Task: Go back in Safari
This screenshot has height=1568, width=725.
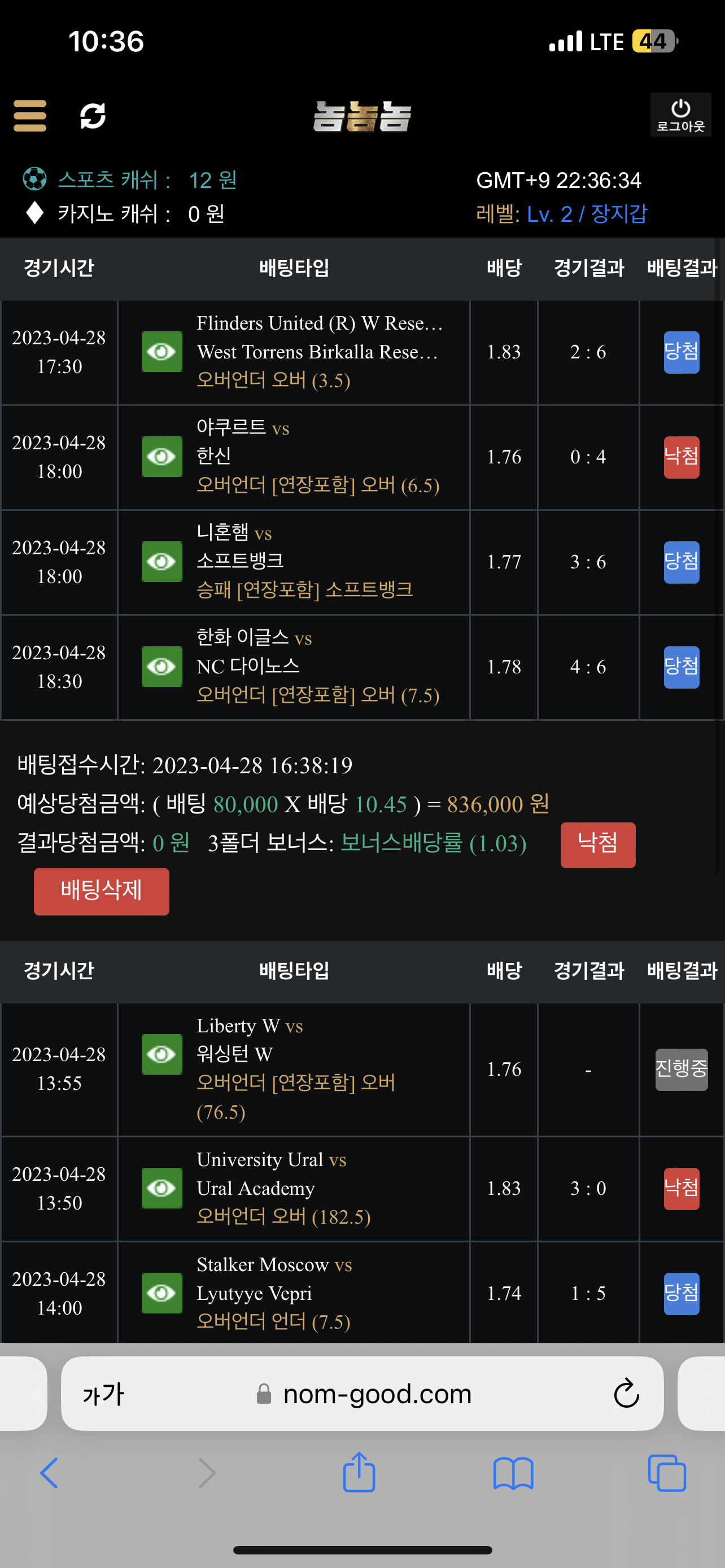Action: point(49,1473)
